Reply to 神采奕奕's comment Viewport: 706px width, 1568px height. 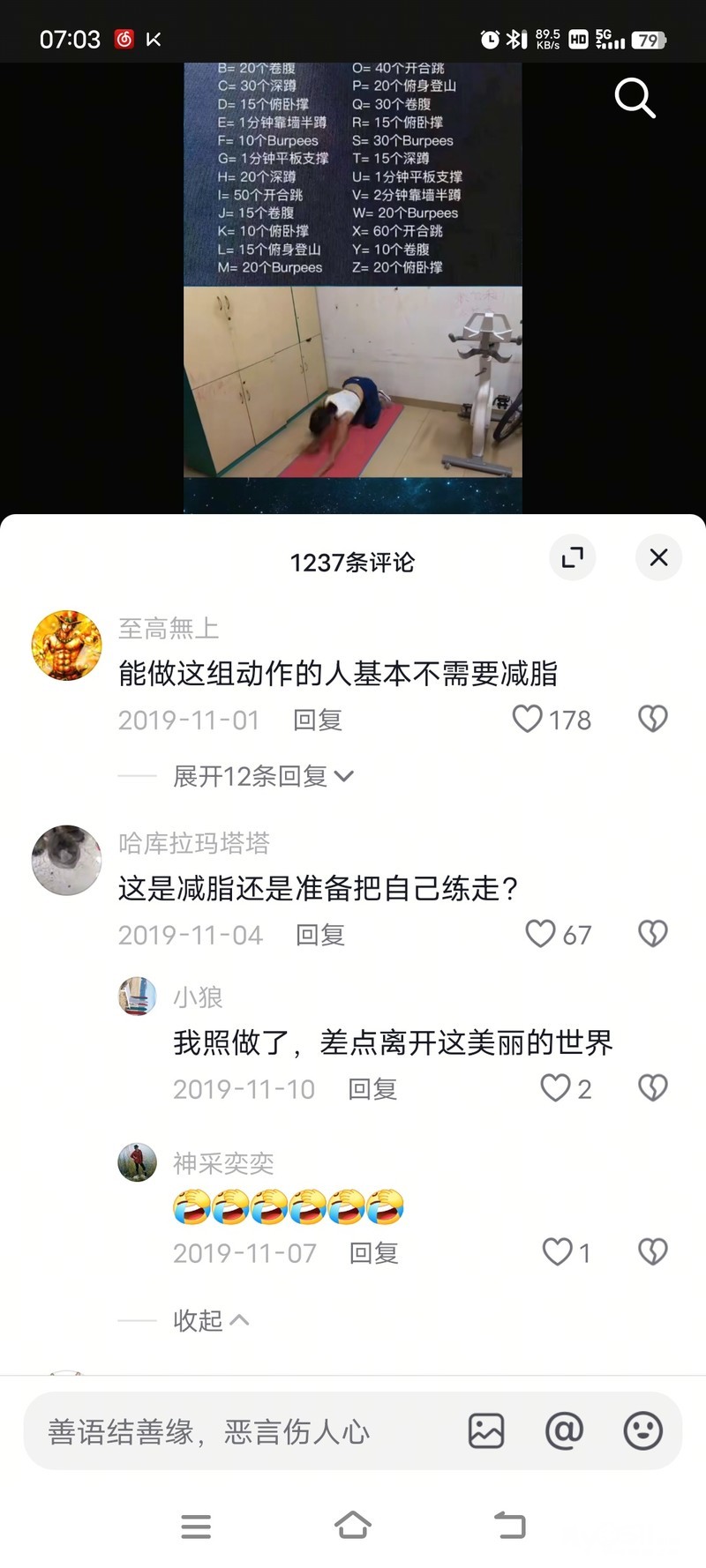coord(374,1253)
